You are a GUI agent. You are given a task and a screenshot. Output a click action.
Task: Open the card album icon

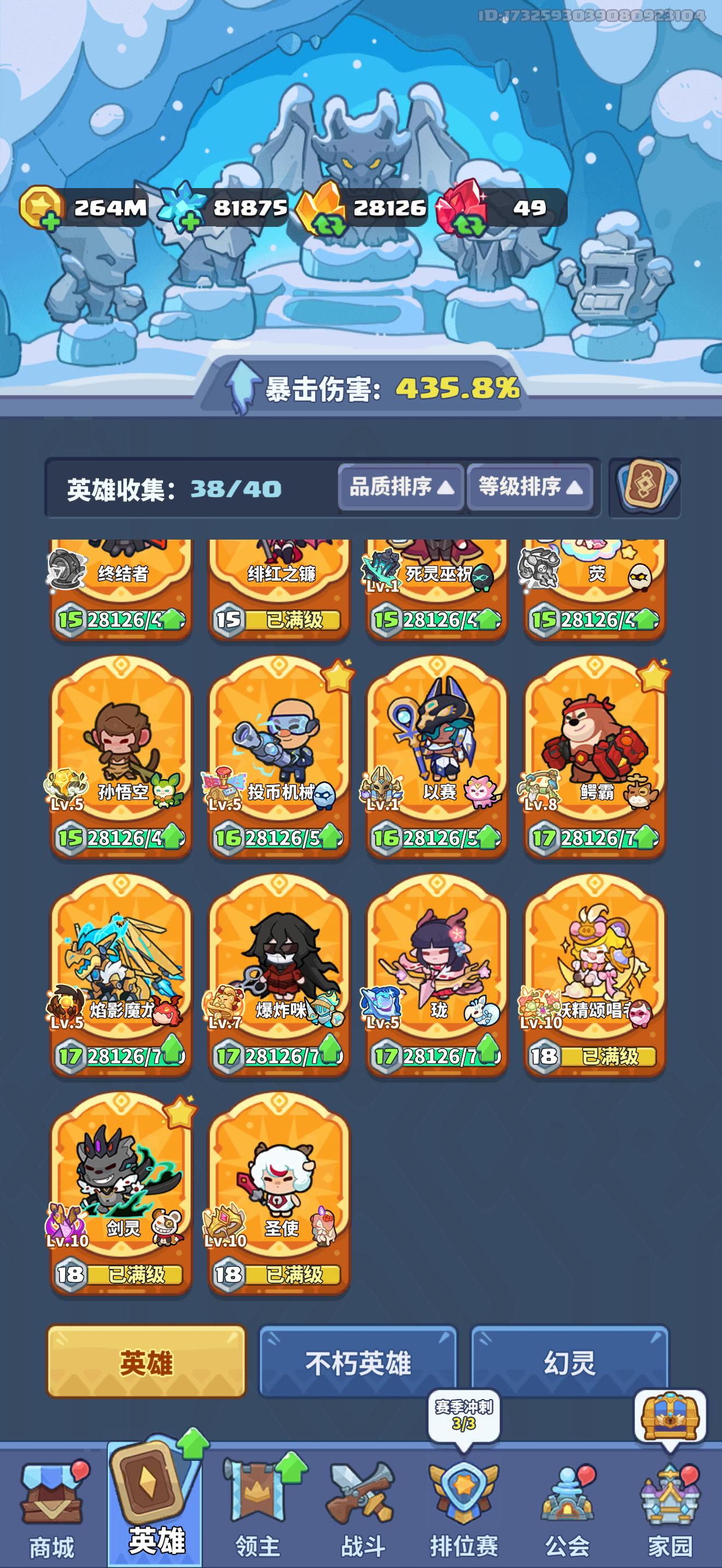[x=645, y=488]
